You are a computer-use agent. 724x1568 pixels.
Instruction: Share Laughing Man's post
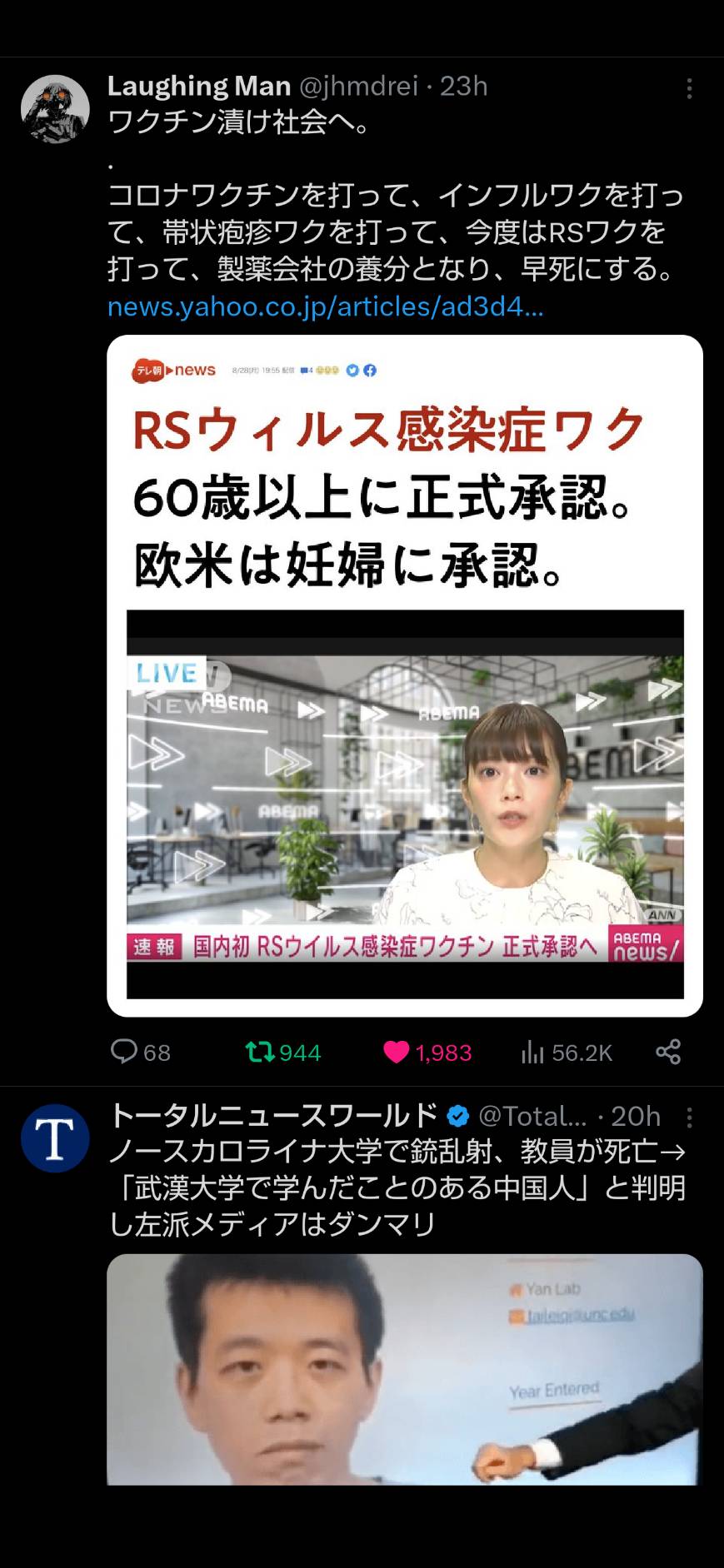pos(668,1052)
